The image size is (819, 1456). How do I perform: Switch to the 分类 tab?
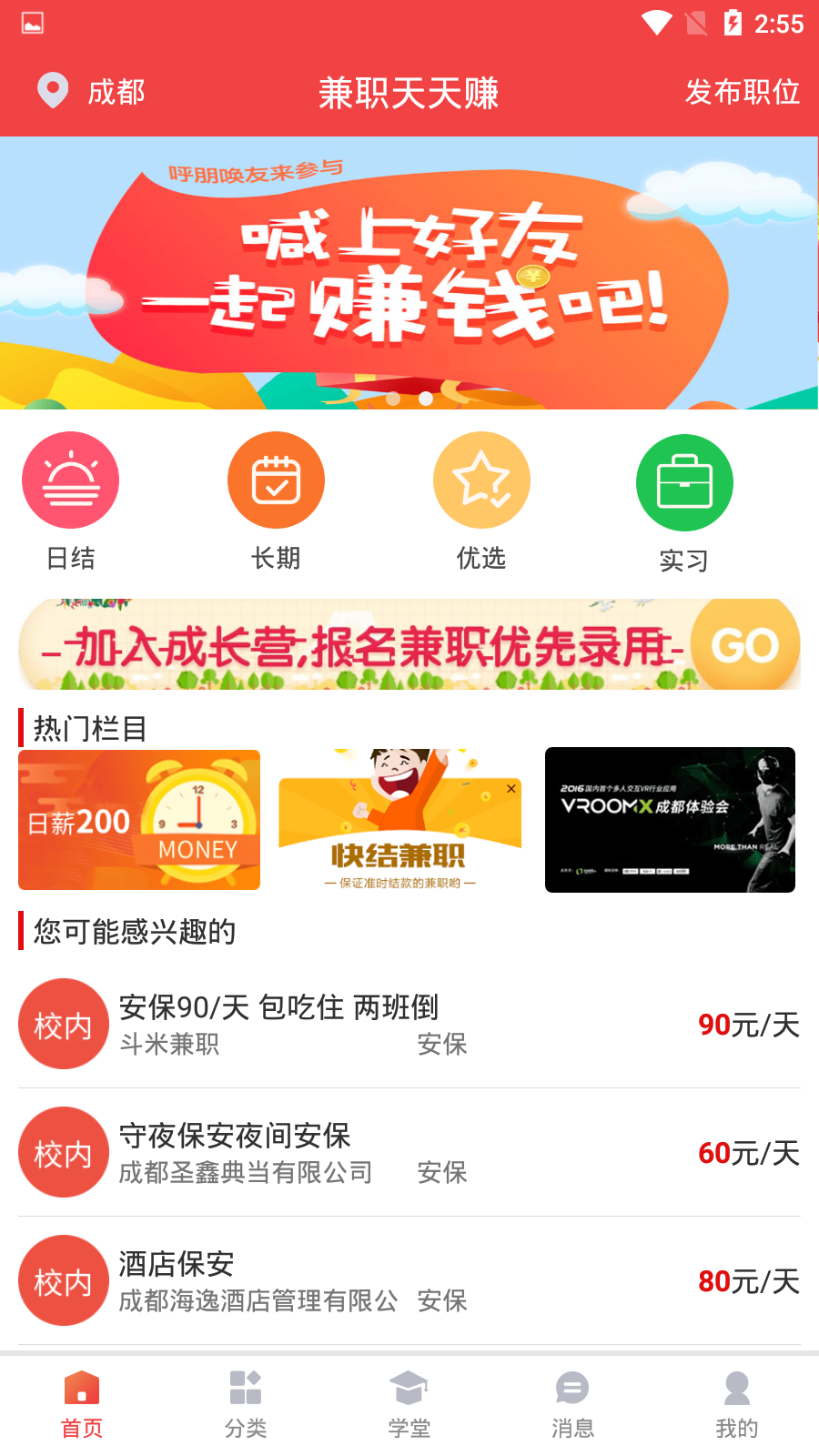click(246, 1404)
